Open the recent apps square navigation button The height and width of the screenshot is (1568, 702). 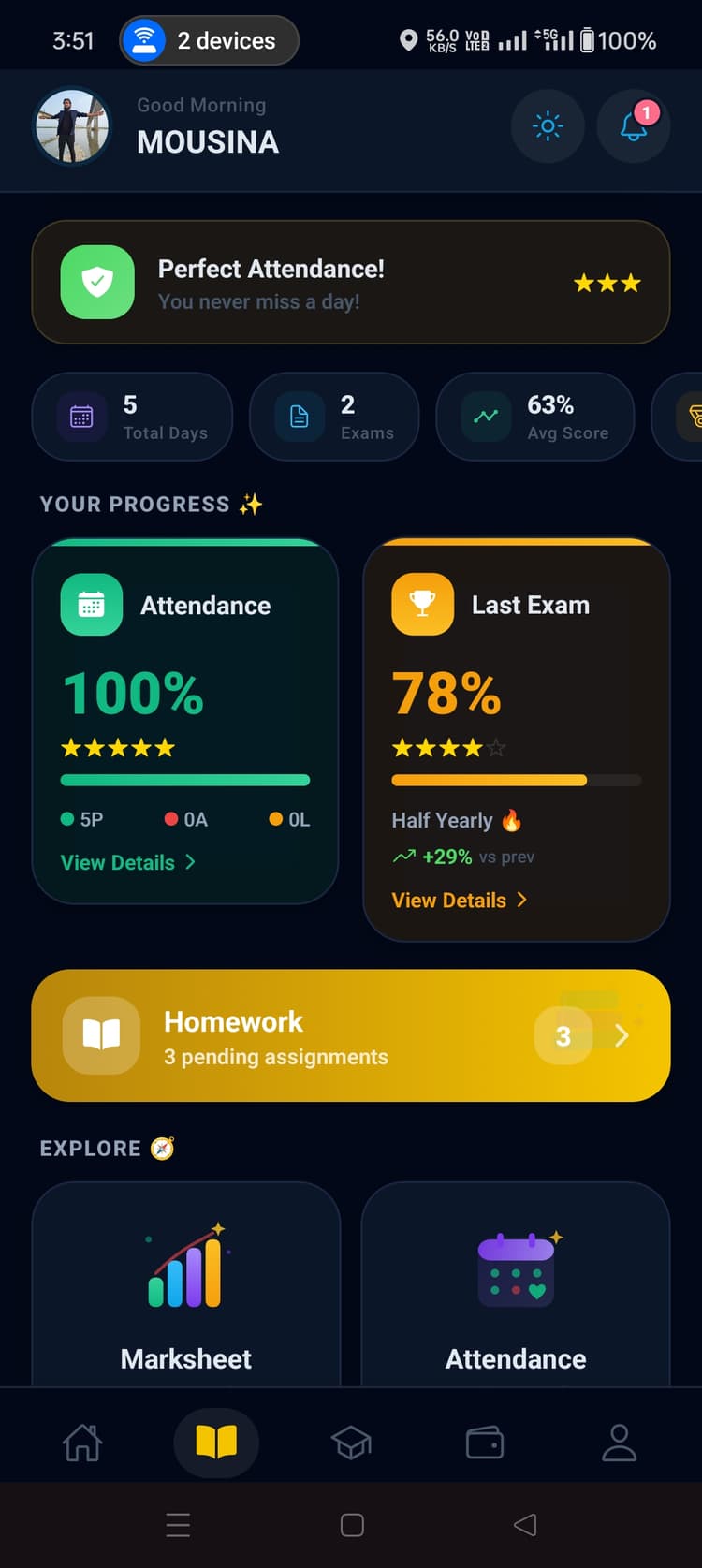click(x=351, y=1524)
